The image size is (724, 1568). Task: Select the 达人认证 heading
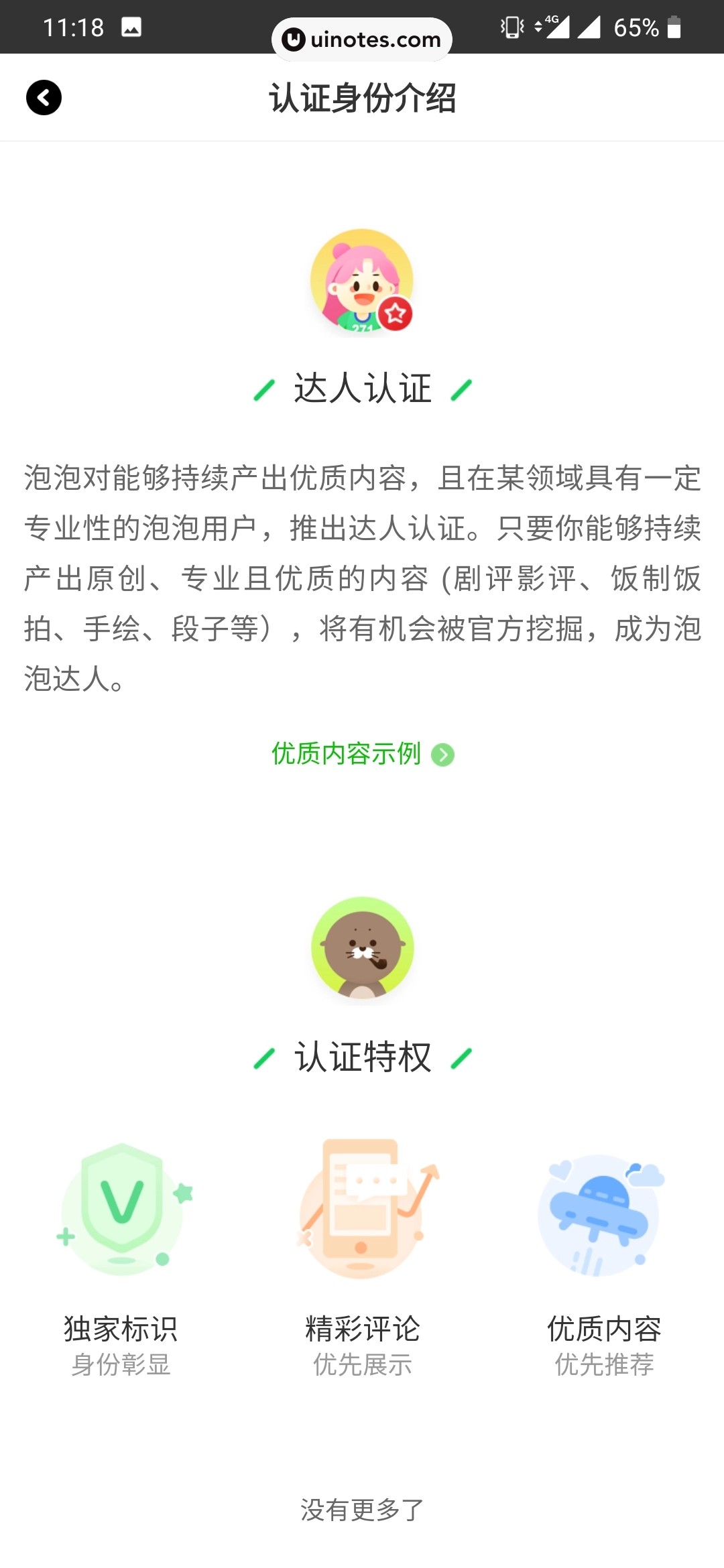point(362,387)
